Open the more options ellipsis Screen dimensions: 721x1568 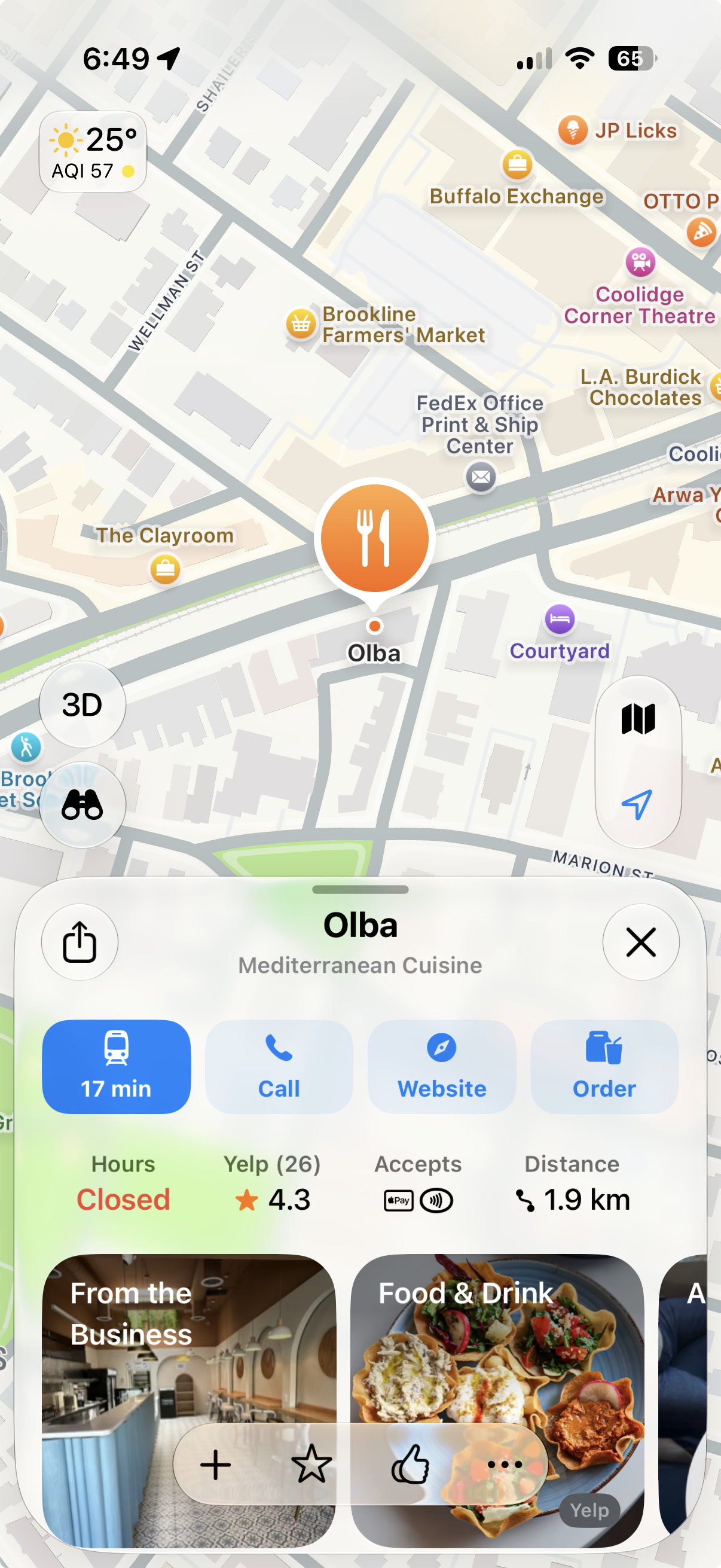coord(505,1464)
